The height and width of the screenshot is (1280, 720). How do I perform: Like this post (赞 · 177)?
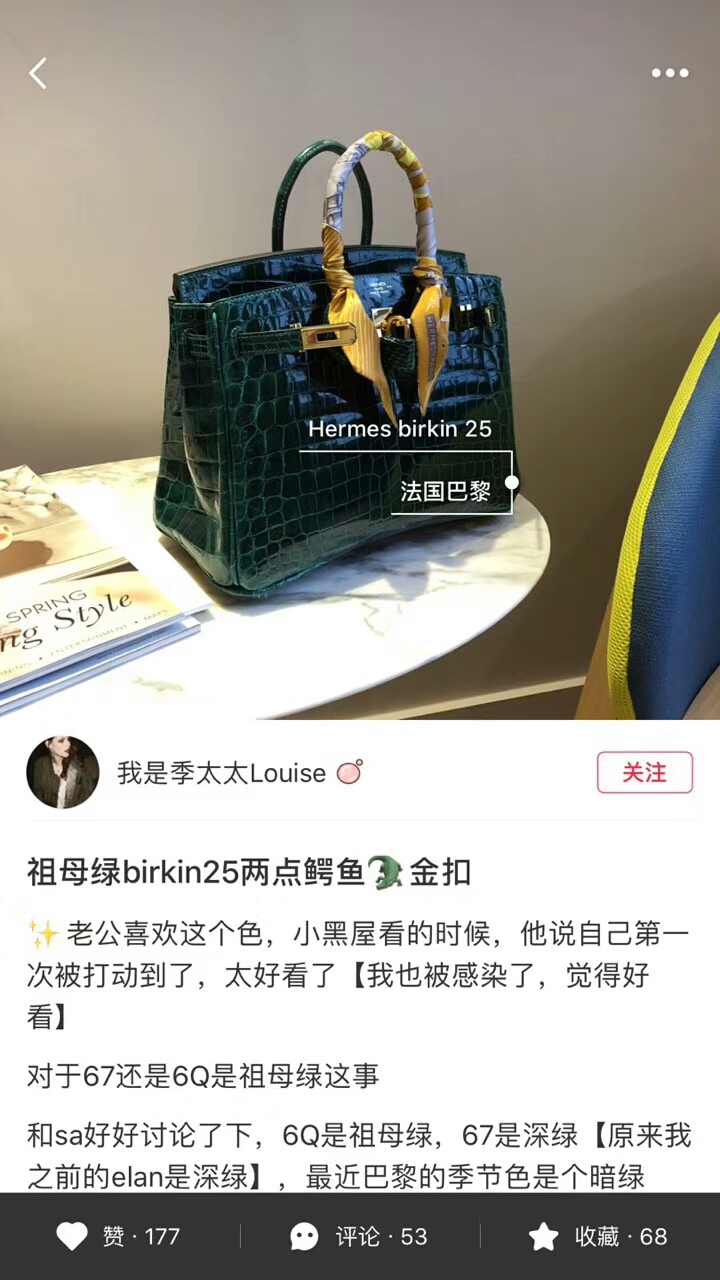[x=118, y=1236]
